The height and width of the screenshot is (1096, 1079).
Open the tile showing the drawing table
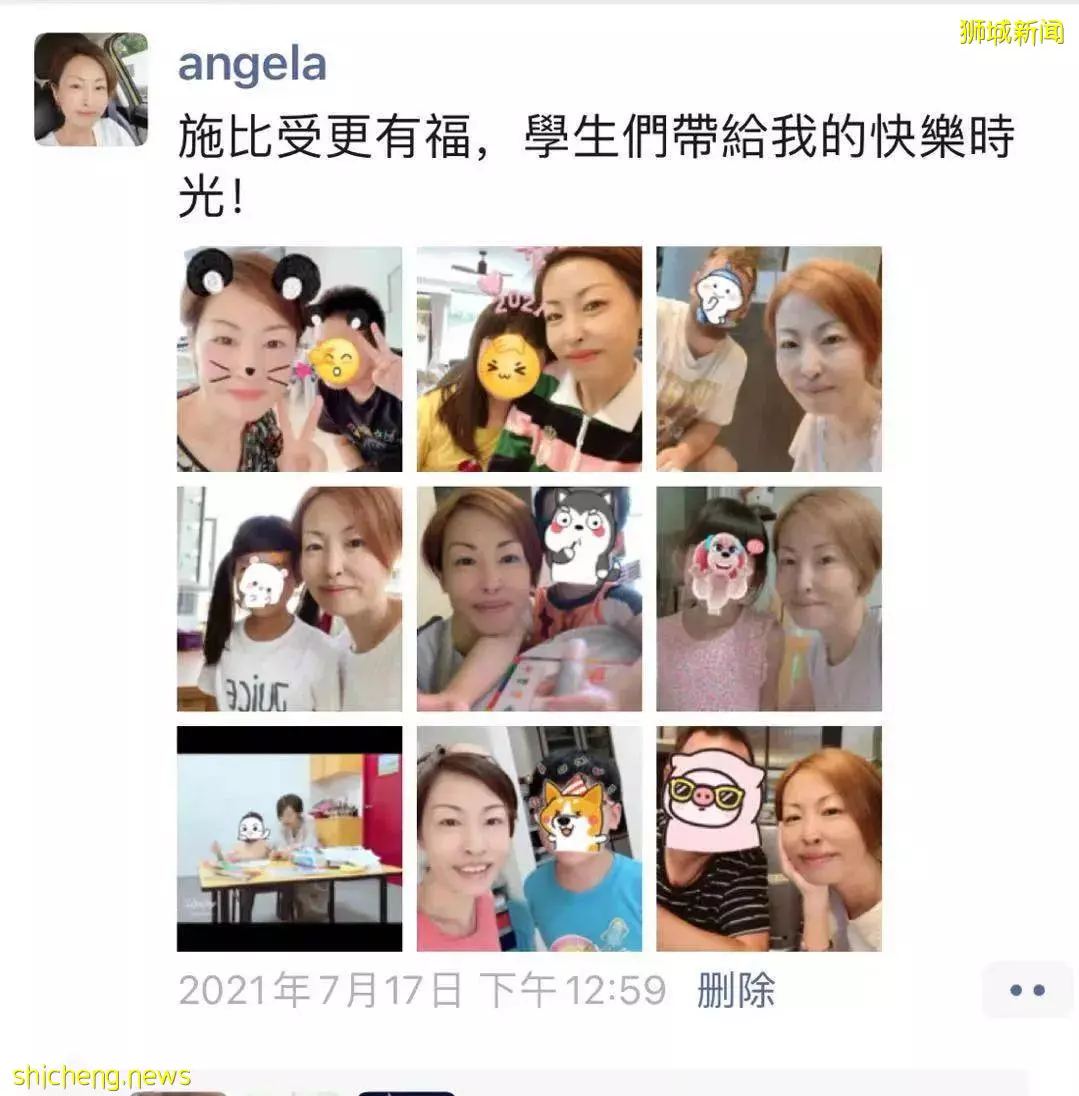coord(289,839)
